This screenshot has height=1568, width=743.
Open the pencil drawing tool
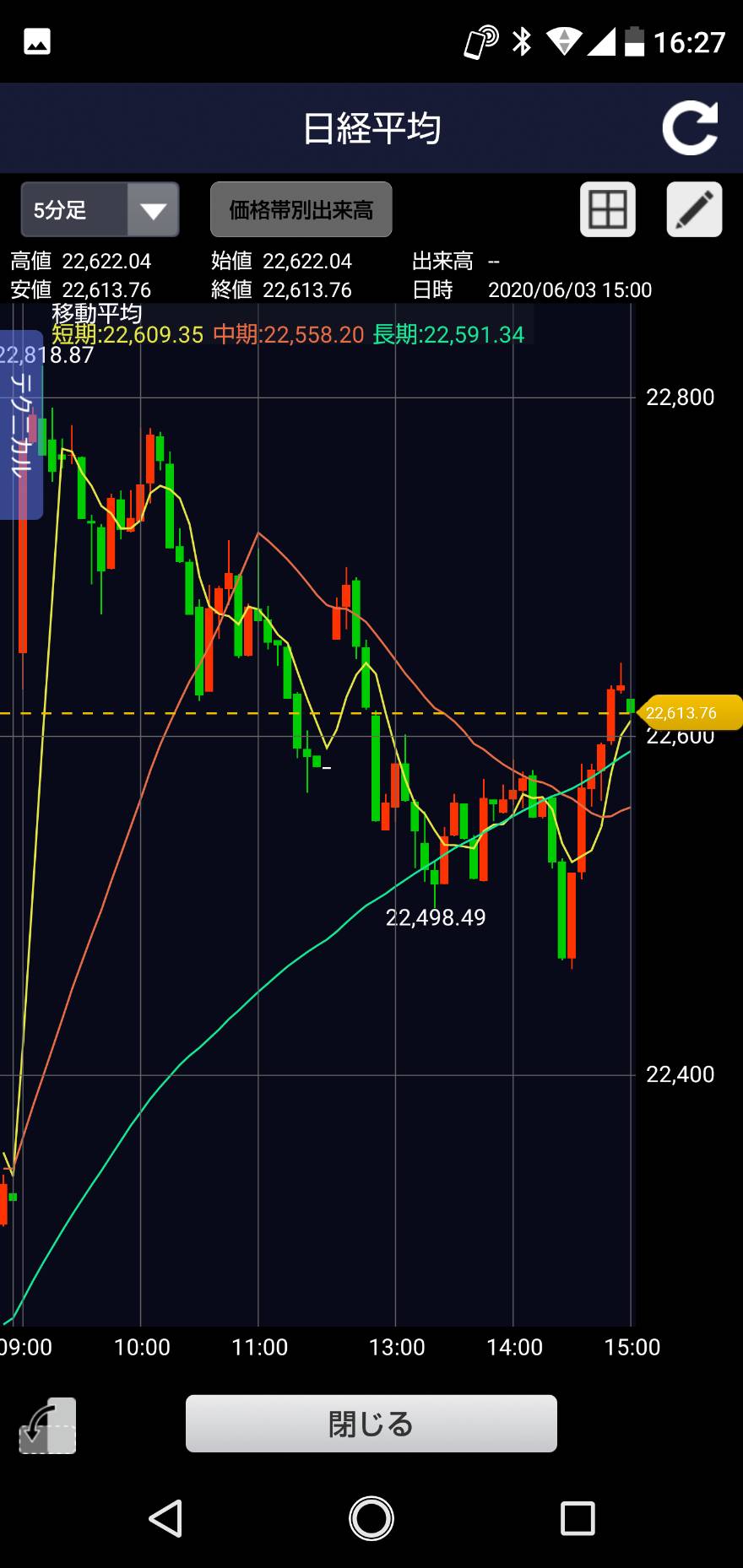click(x=695, y=209)
